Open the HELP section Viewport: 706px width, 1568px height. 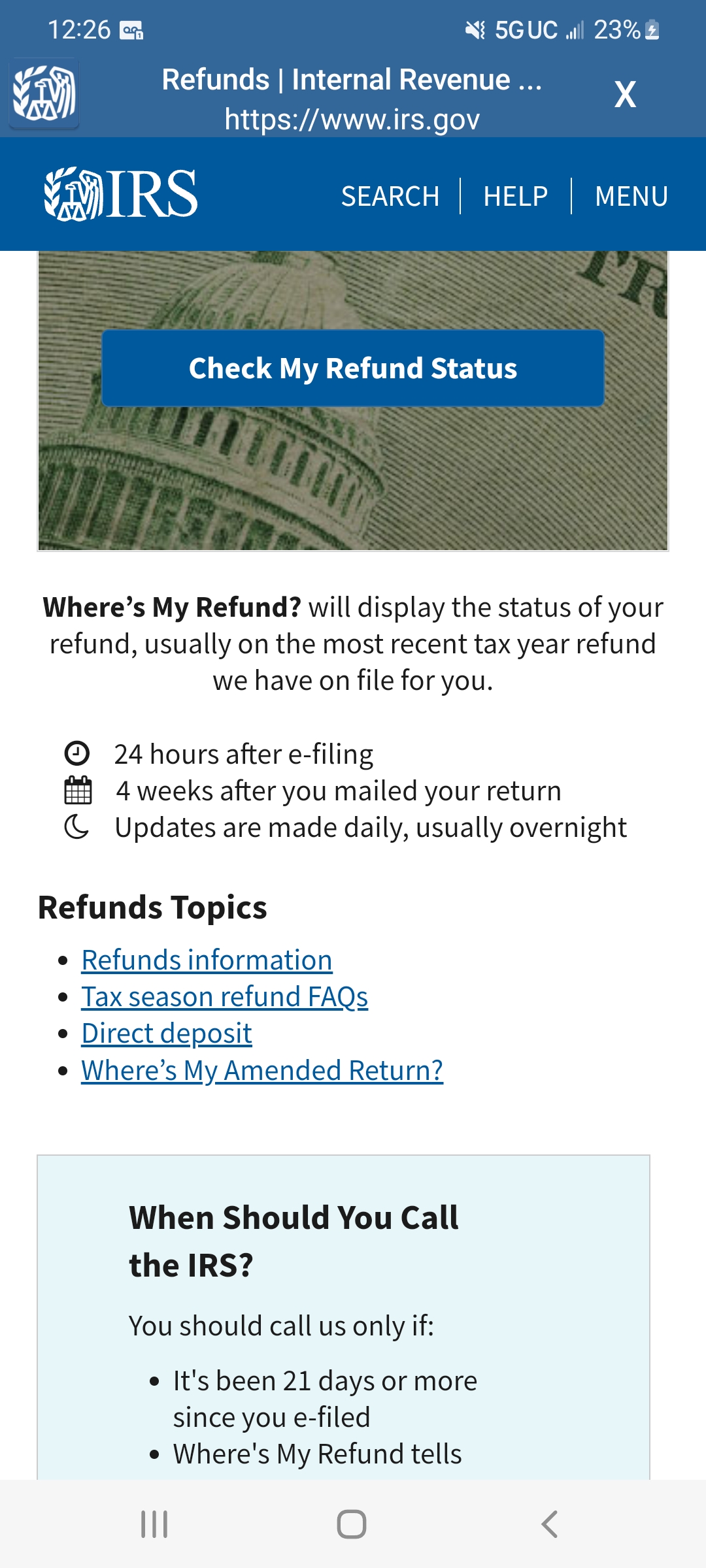point(516,196)
